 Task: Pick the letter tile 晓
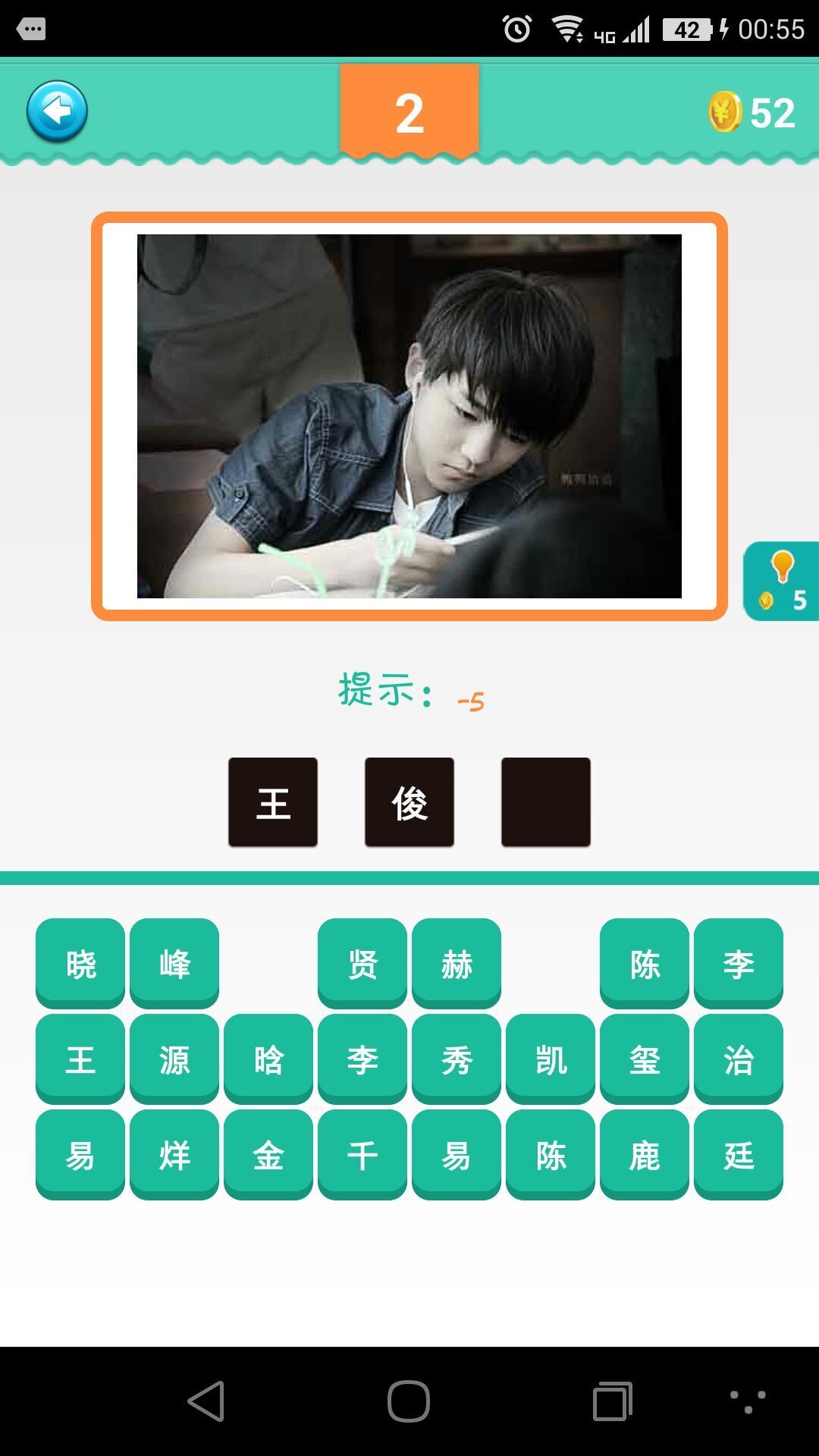[80, 963]
